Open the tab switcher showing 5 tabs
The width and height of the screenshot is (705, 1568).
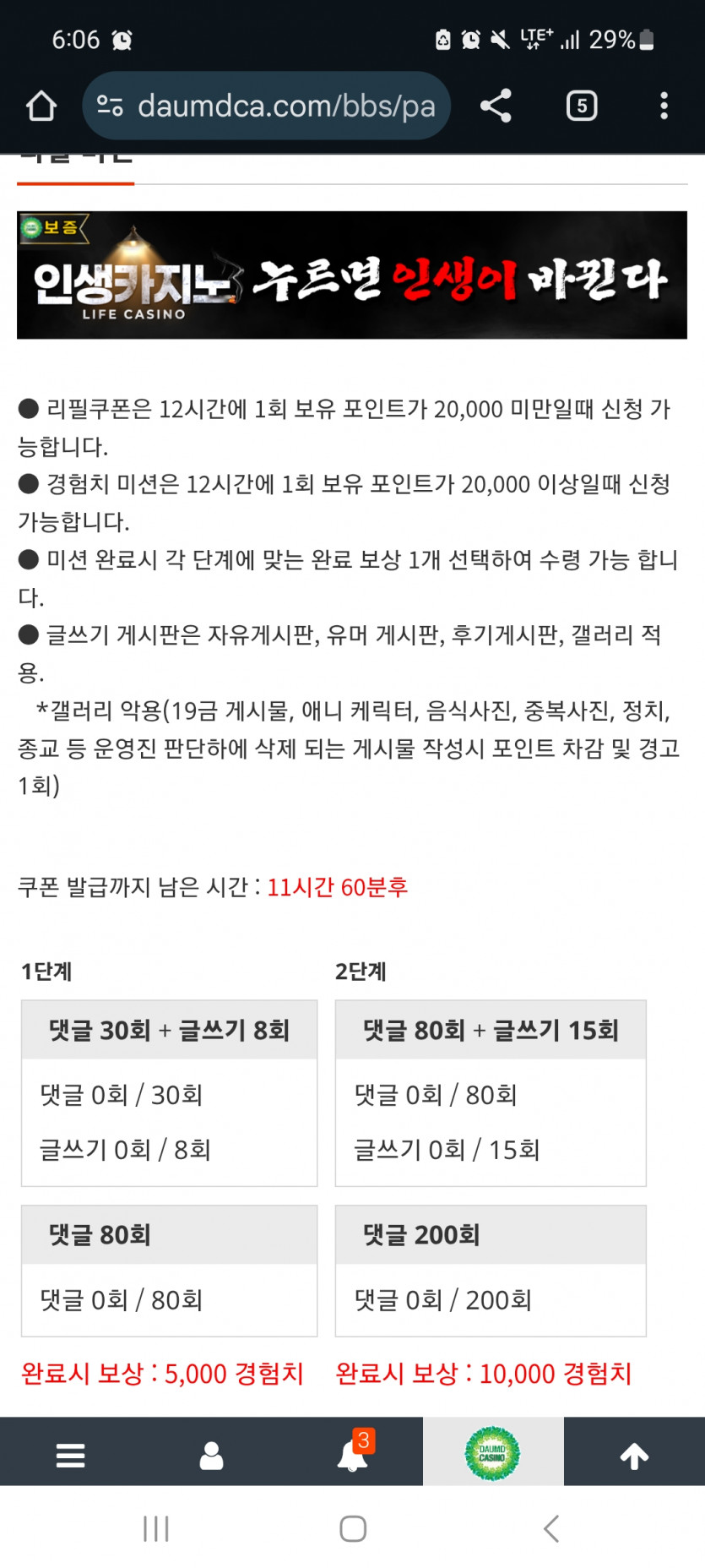click(582, 106)
